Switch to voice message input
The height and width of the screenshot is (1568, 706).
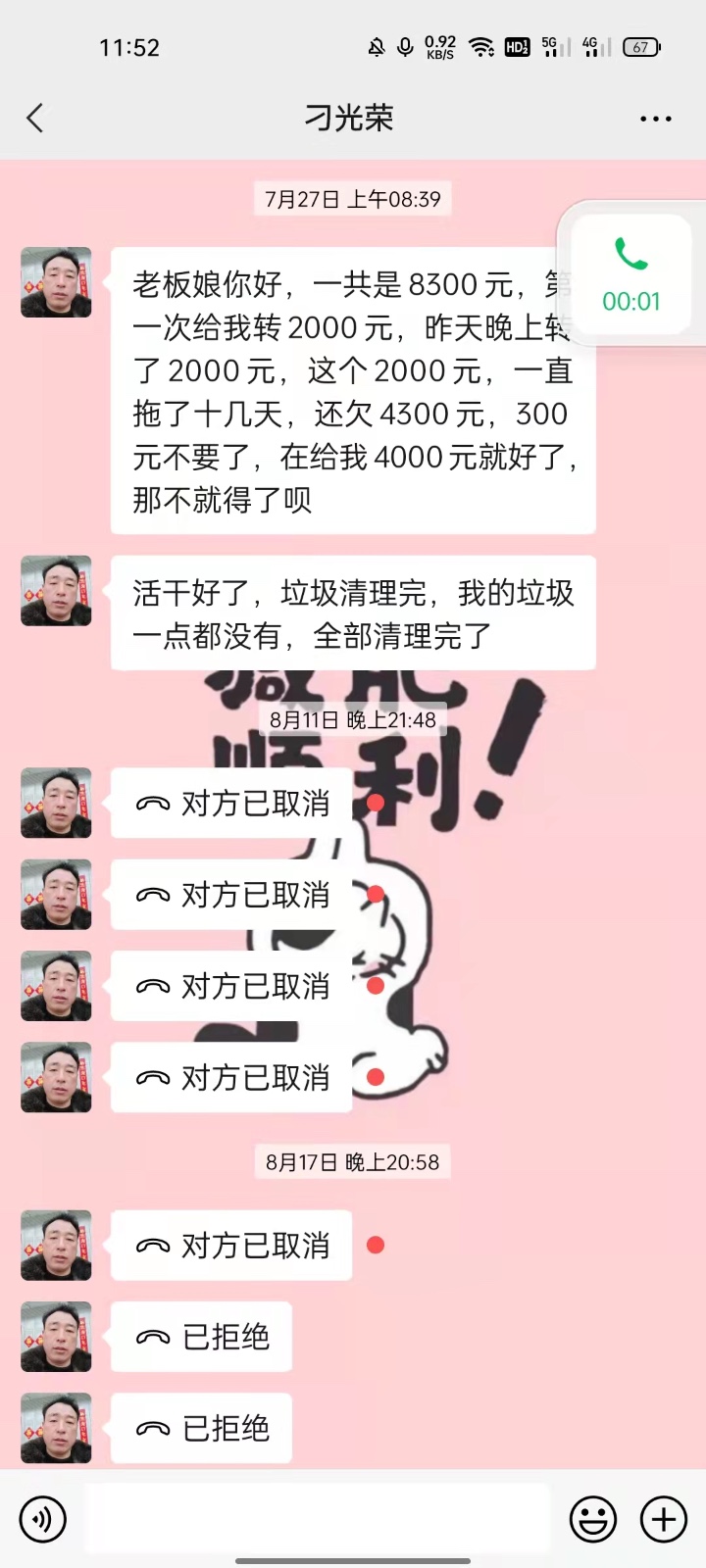[42, 1519]
